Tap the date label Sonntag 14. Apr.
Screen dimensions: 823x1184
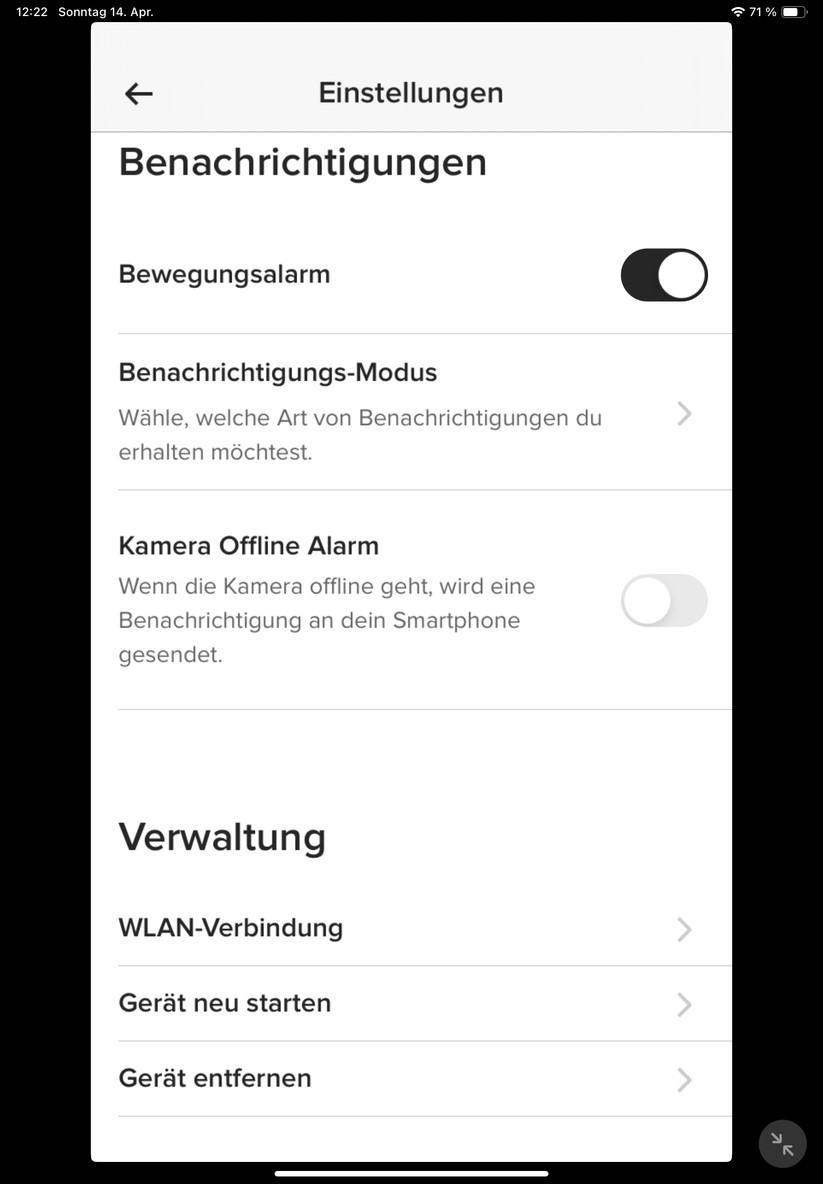[107, 11]
